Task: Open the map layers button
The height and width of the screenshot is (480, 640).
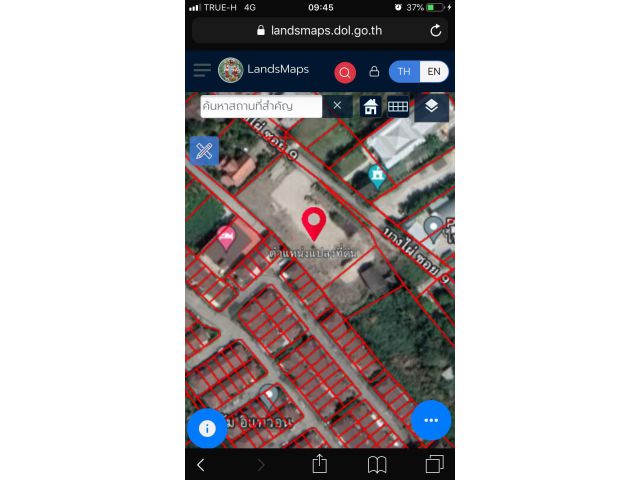Action: 431,107
